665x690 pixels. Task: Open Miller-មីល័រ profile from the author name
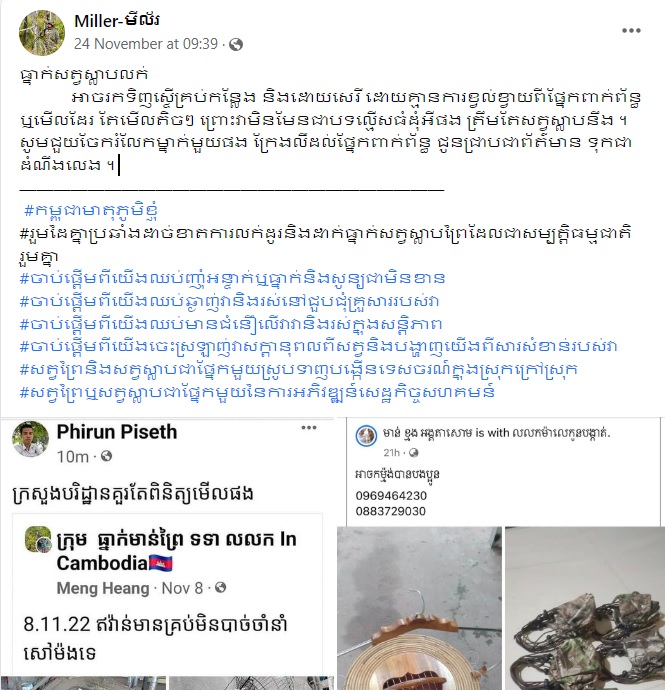116,21
